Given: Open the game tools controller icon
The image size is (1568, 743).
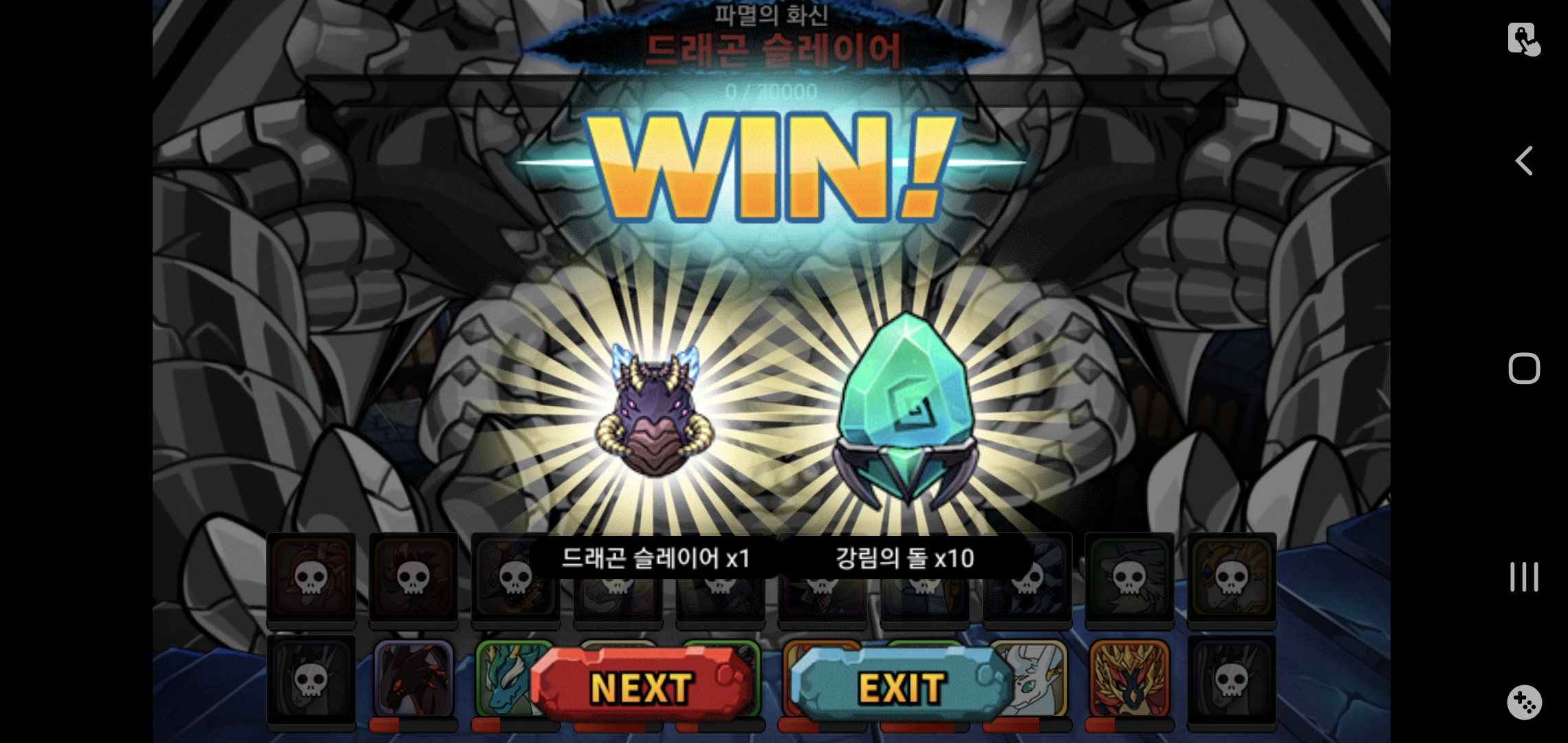Looking at the screenshot, I should [1524, 702].
